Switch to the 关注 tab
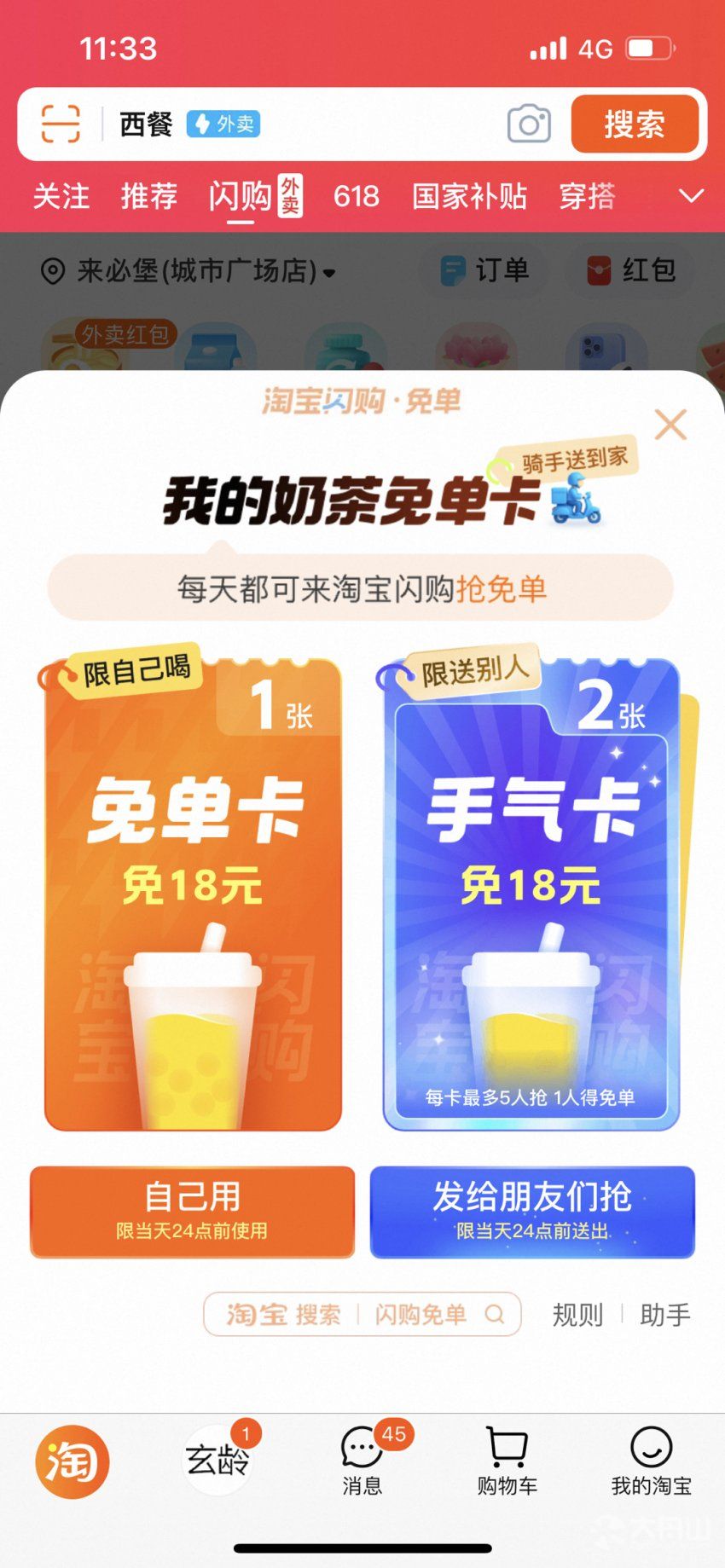This screenshot has width=725, height=1568. (61, 197)
